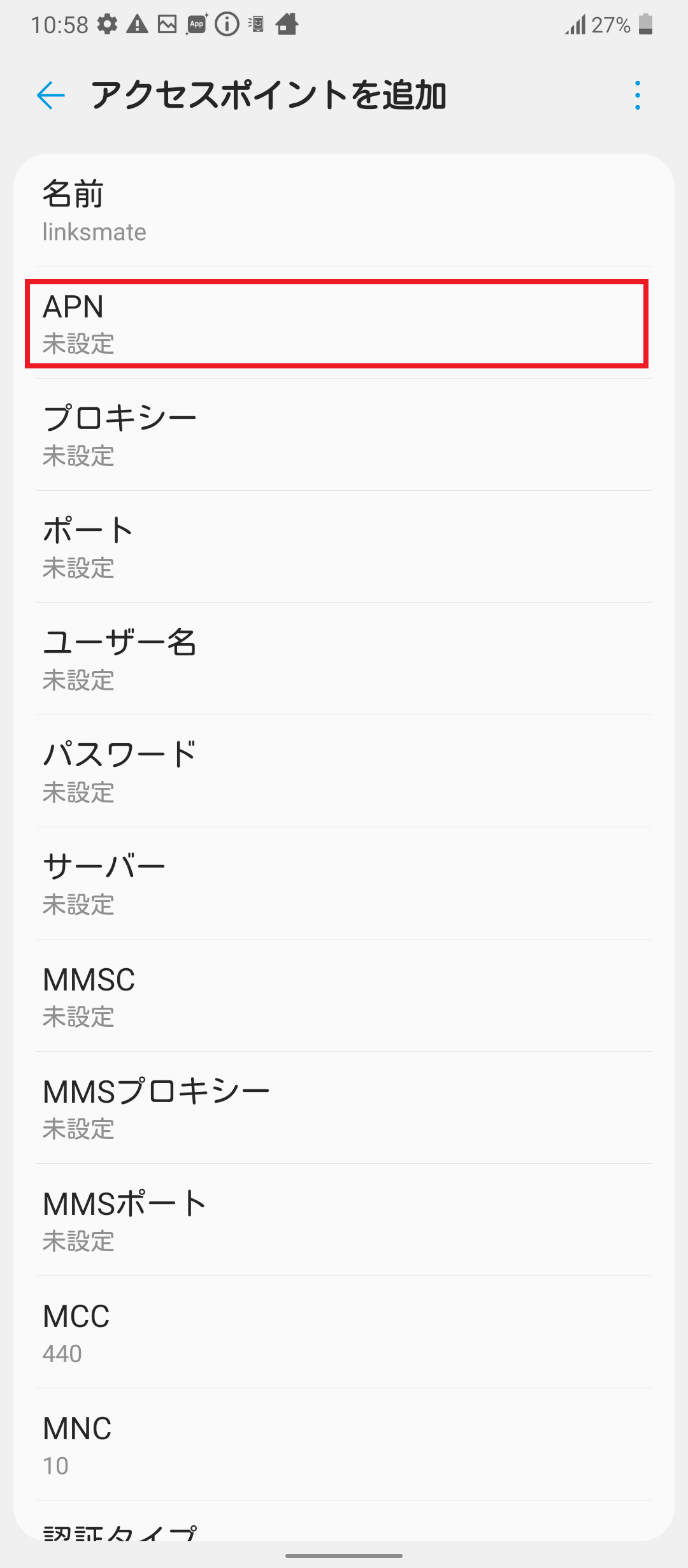This screenshot has width=688, height=1568.
Task: Edit the プロキシー setting
Action: pos(344,433)
